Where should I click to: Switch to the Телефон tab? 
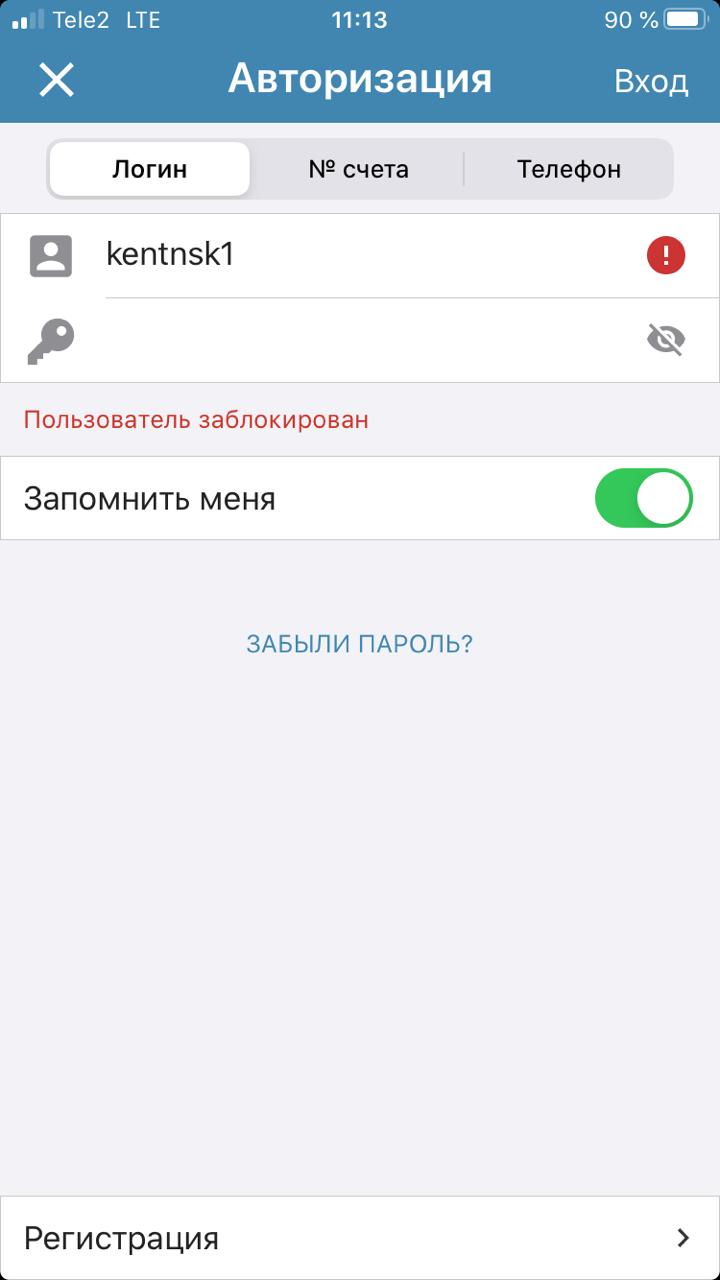coord(569,169)
